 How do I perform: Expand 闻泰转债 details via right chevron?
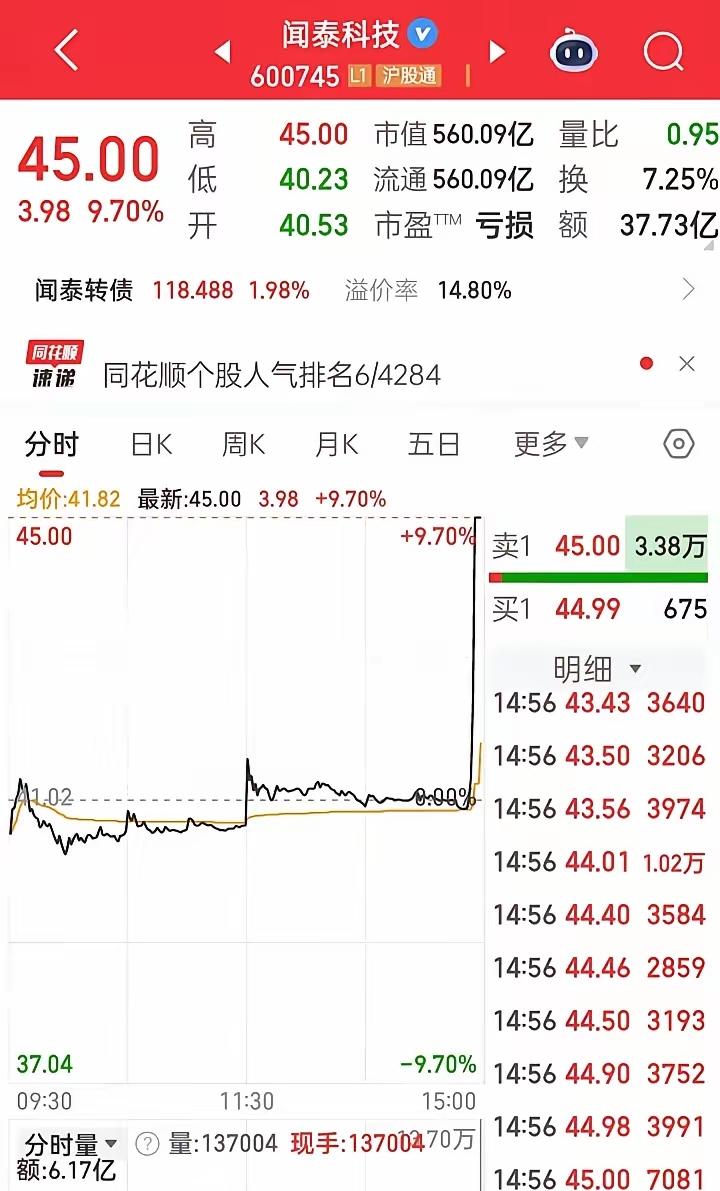pos(688,289)
